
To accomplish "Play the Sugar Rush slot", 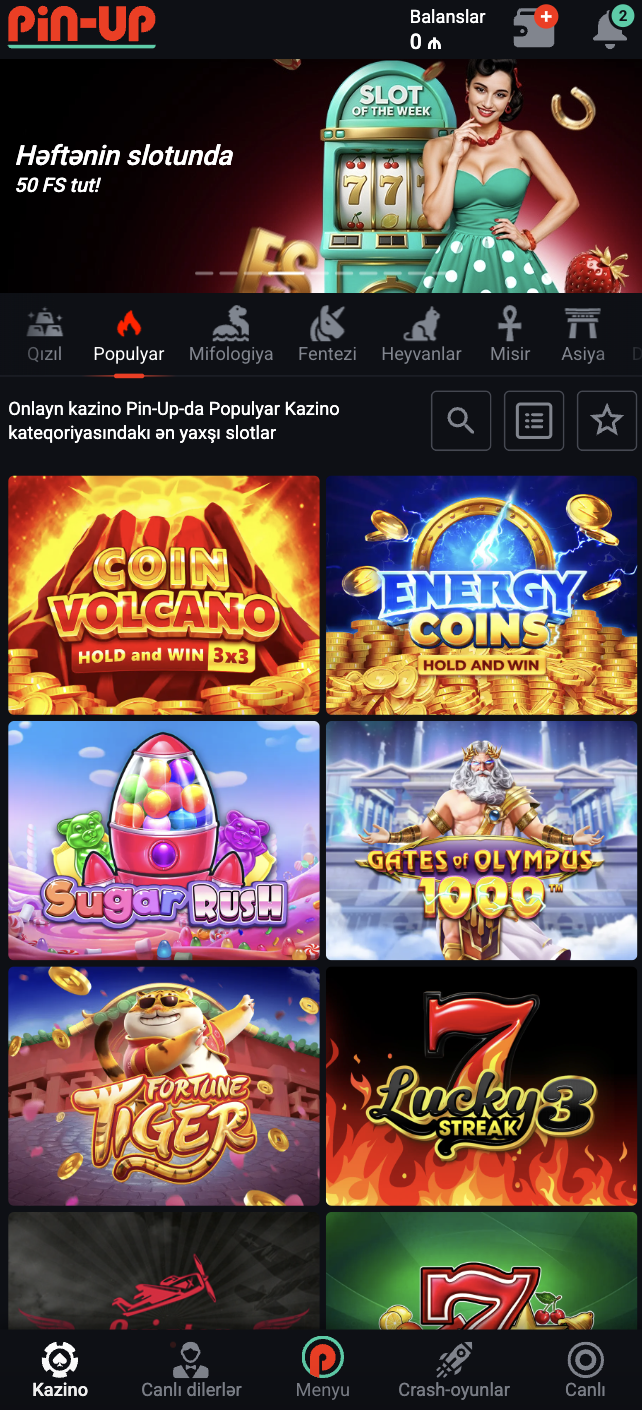I will pos(164,840).
